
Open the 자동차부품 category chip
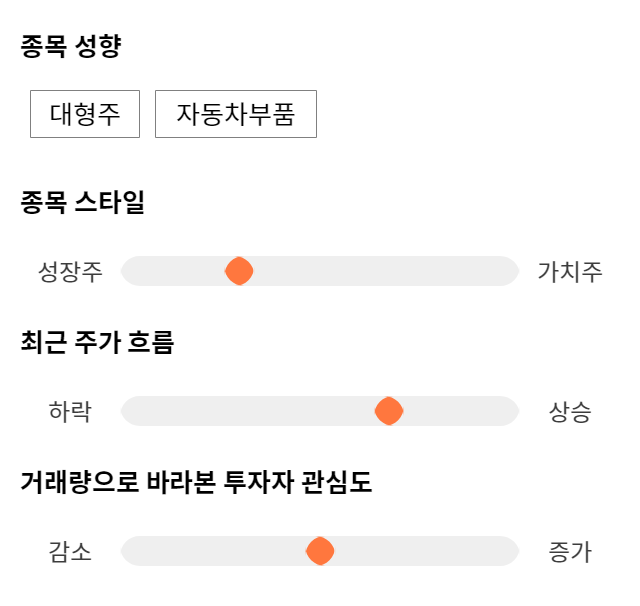[236, 114]
